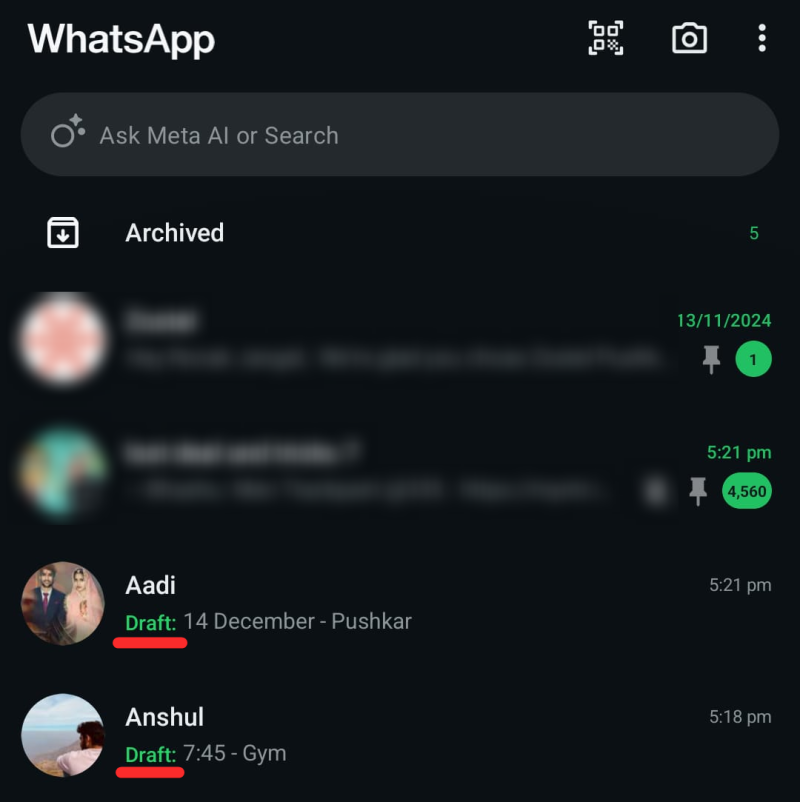Open the chat with Aadi
Screen dimensions: 800x802
coord(420,603)
